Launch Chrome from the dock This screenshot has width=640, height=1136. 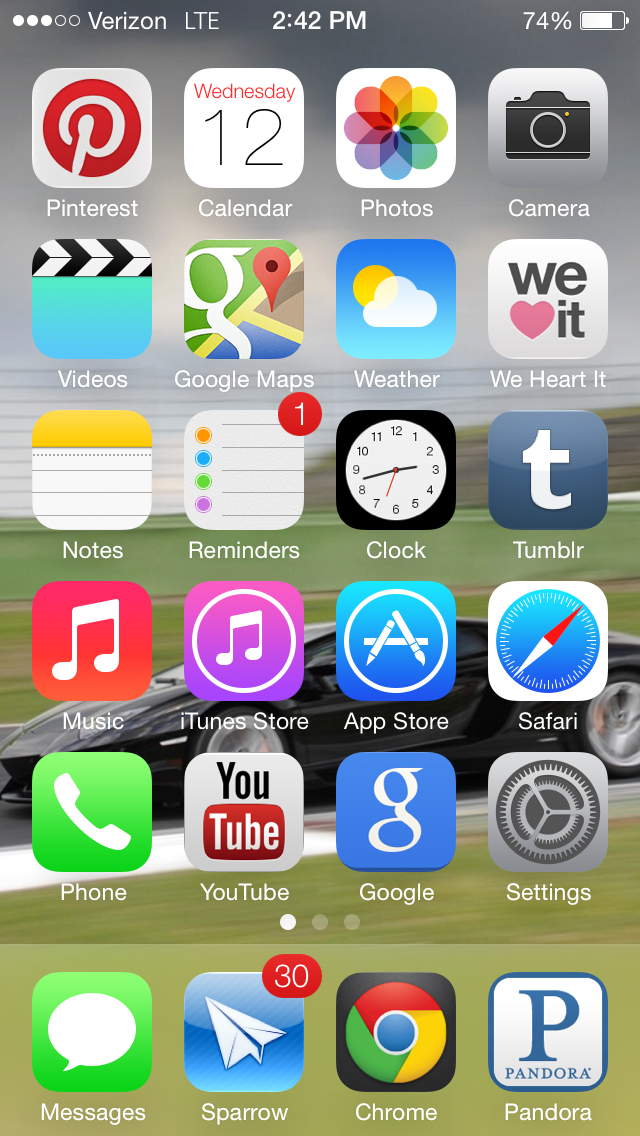(396, 1032)
